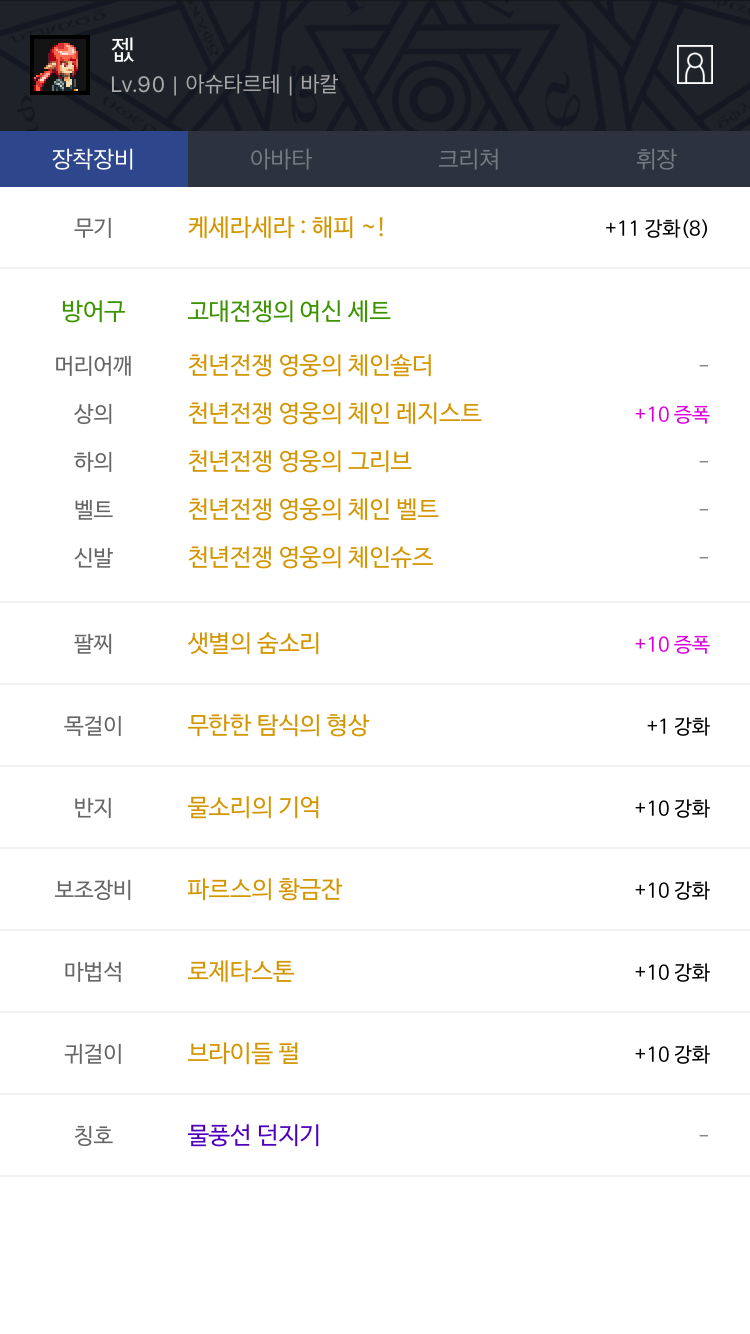This screenshot has height=1334, width=750.
Task: Open bracelet 샛별의 숨소리
Action: (254, 643)
